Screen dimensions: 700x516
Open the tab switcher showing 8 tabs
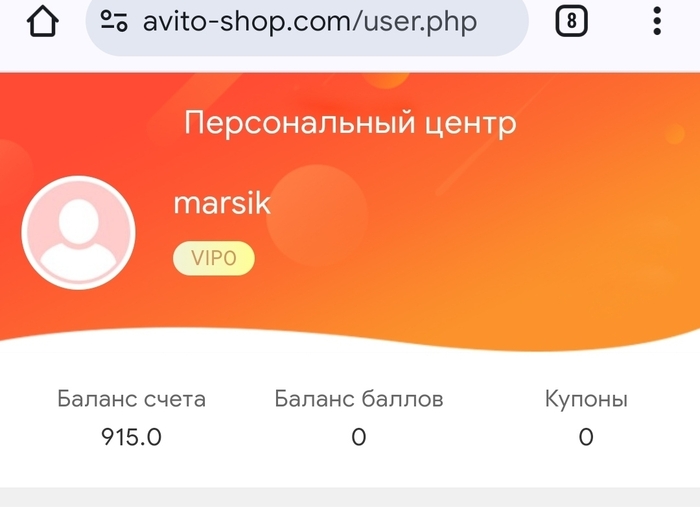pos(571,22)
